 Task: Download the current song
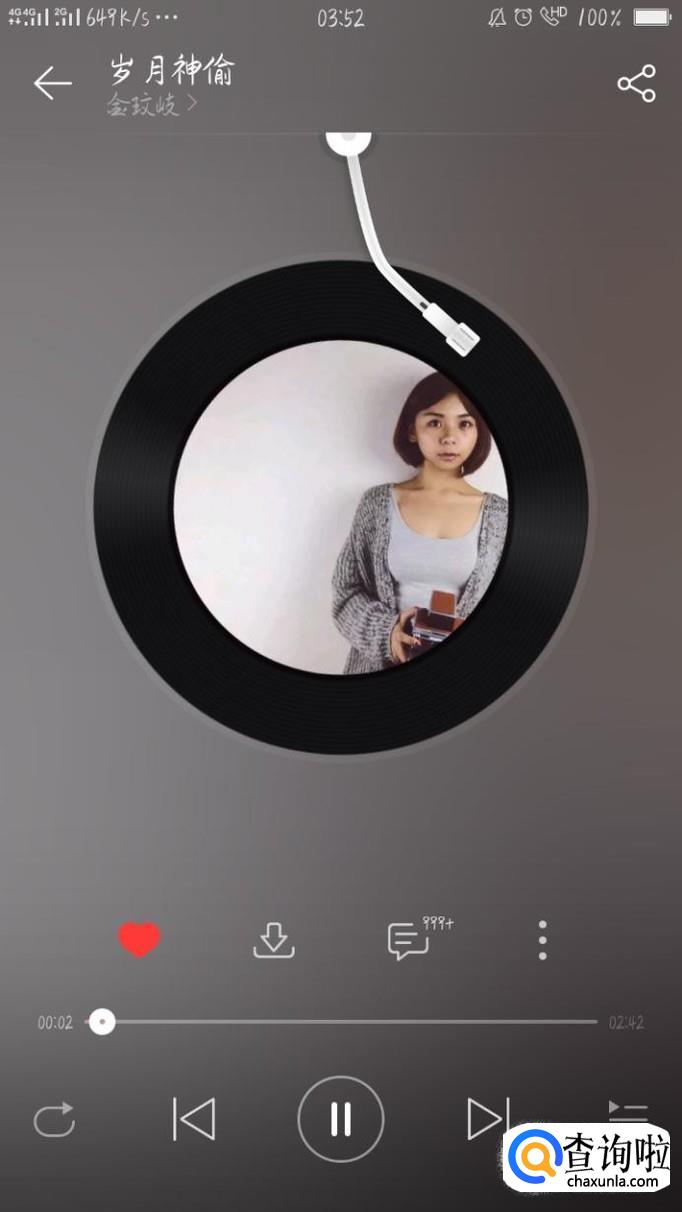[x=274, y=940]
